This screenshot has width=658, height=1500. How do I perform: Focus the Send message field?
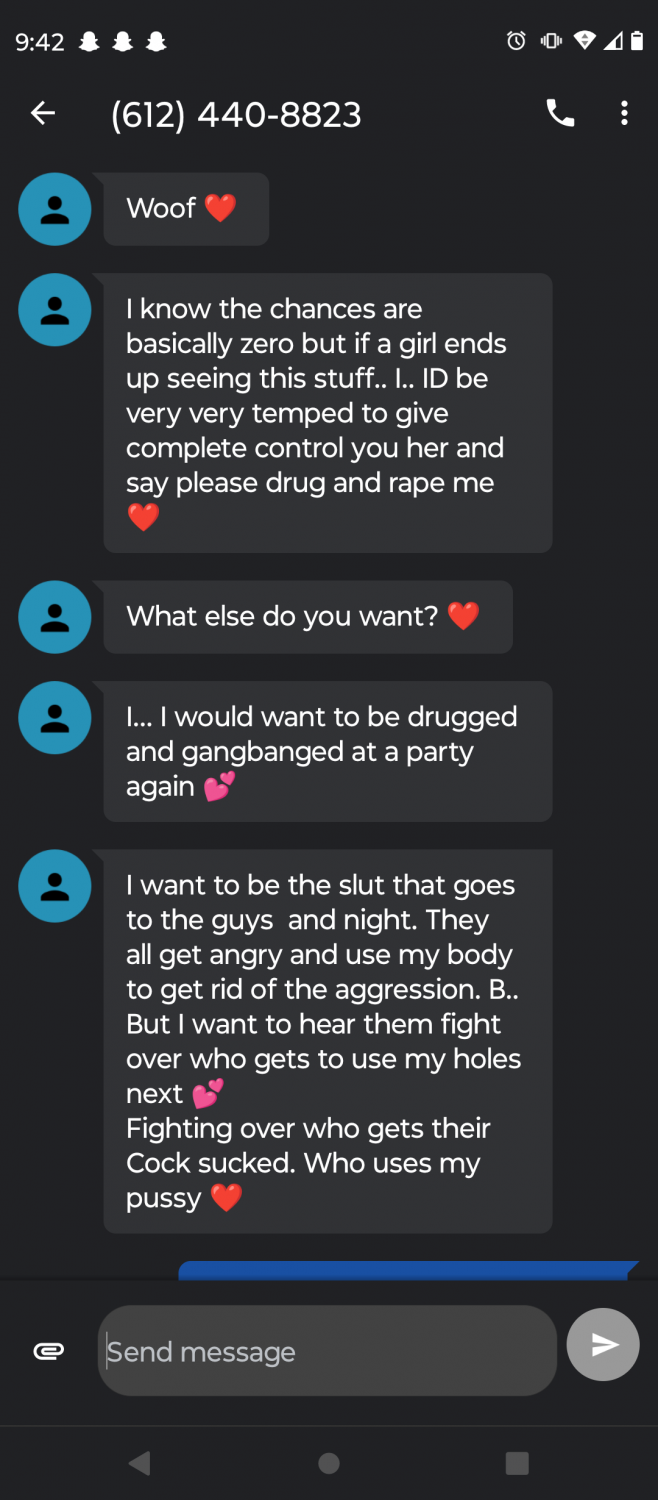click(326, 1351)
